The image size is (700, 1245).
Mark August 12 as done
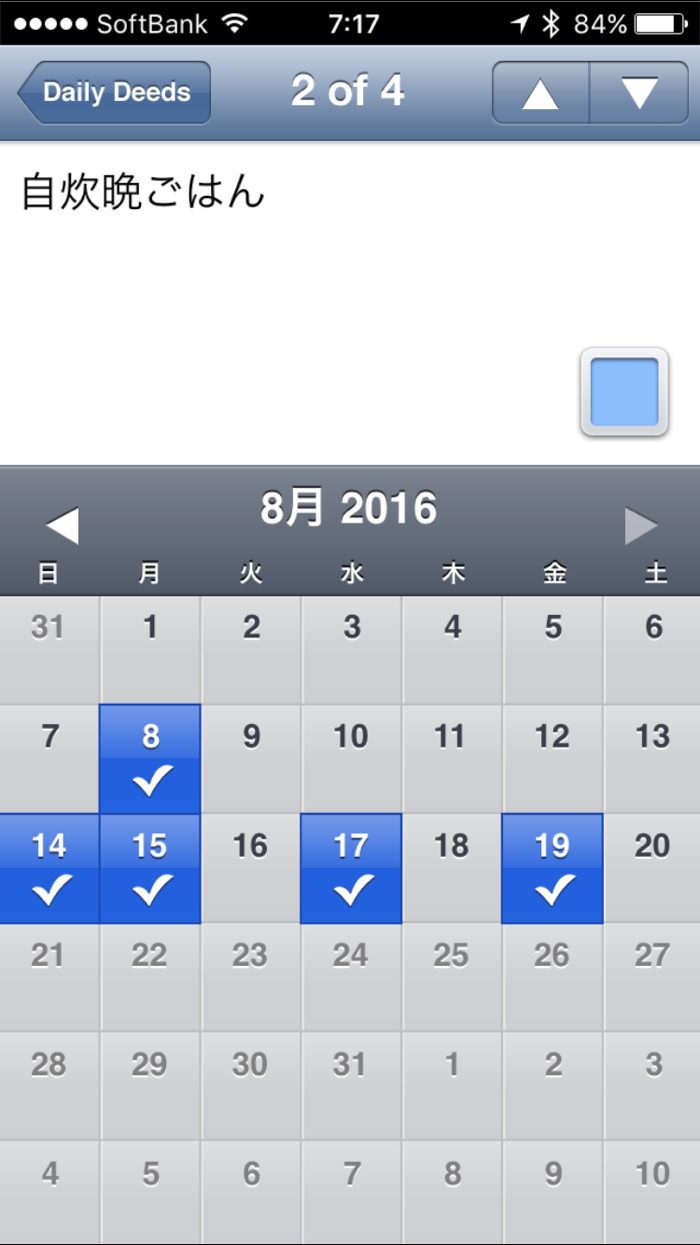click(x=552, y=759)
